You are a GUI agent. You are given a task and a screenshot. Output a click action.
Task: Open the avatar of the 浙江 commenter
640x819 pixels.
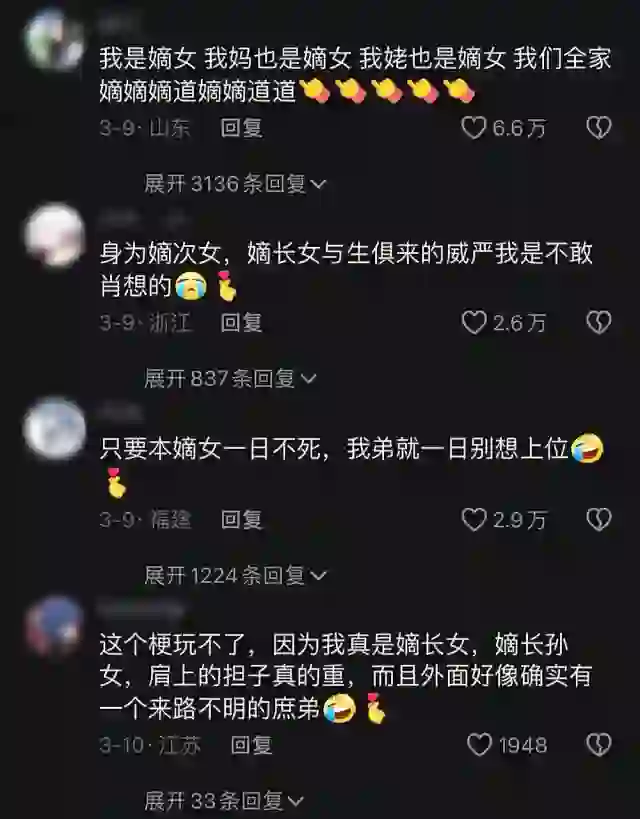tap(54, 235)
